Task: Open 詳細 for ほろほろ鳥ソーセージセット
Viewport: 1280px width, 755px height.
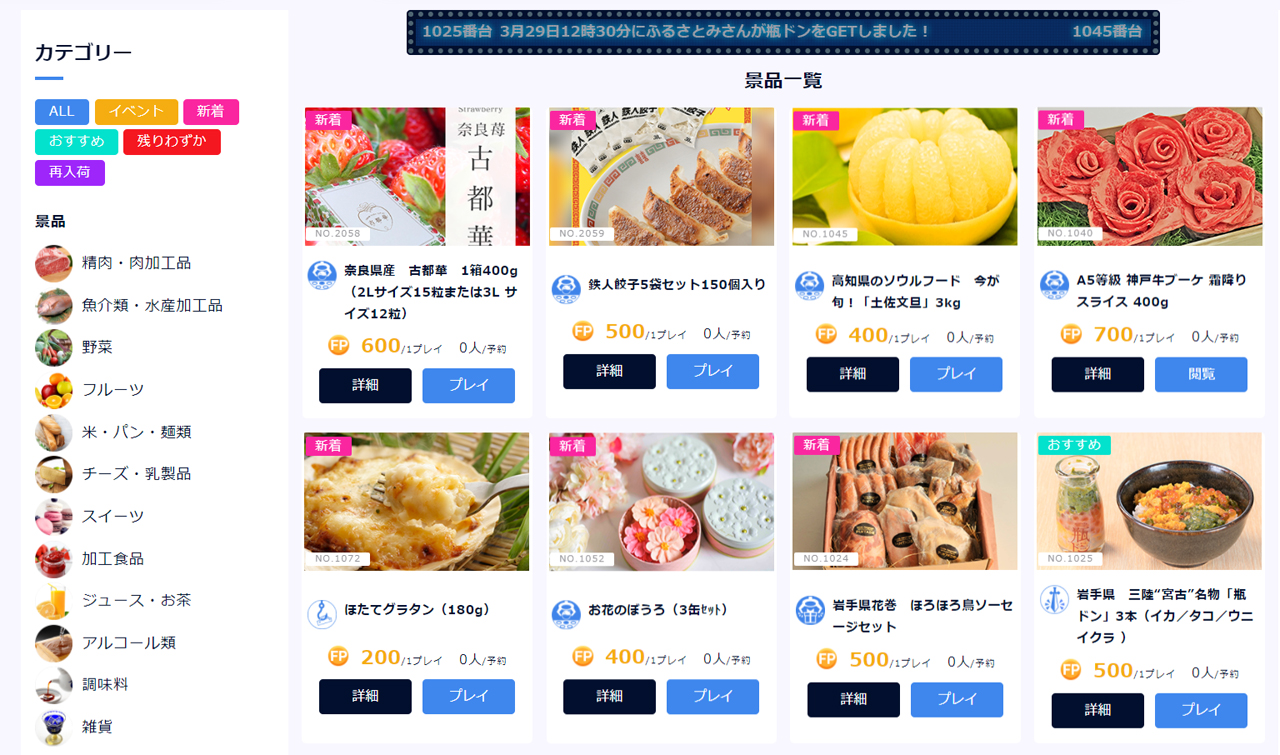Action: [x=853, y=699]
